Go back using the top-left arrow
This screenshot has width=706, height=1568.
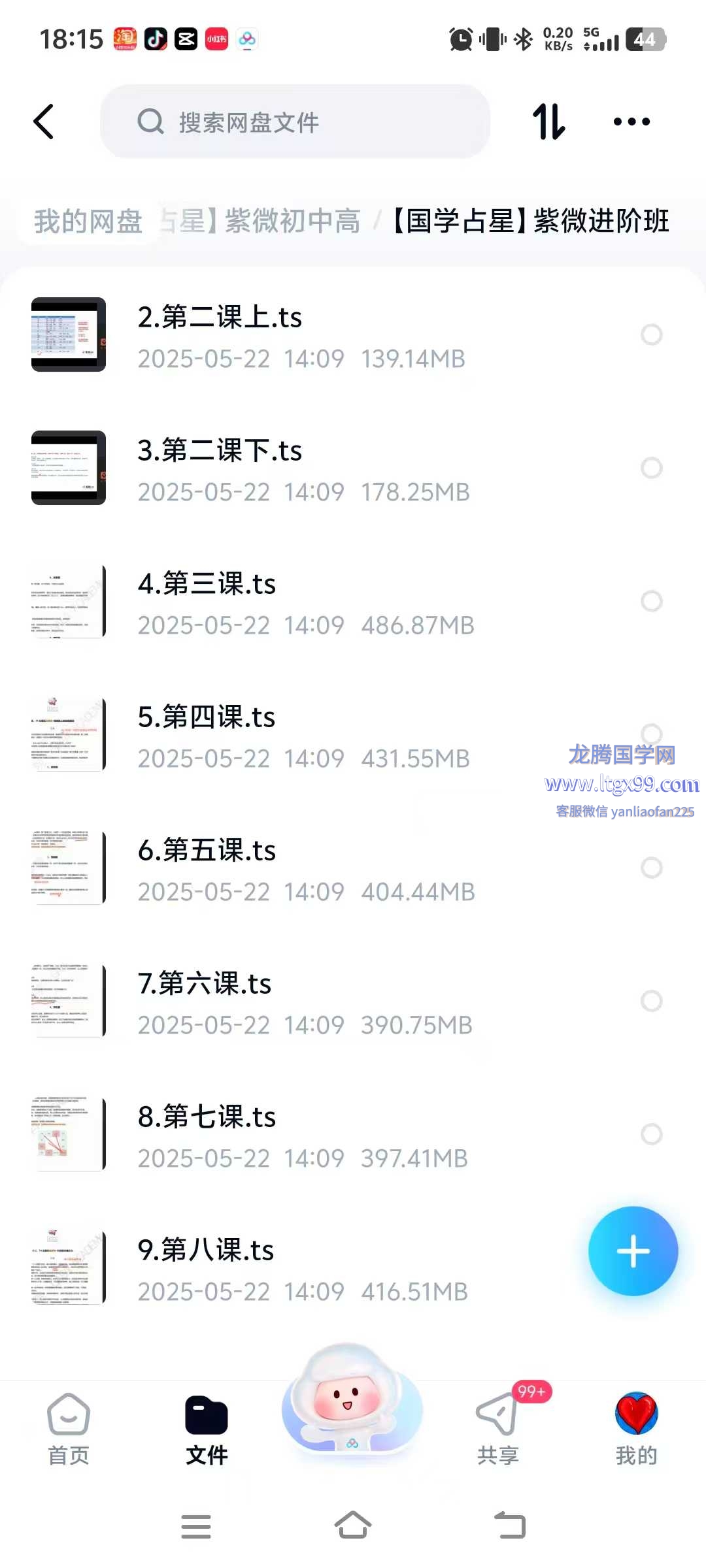[43, 122]
